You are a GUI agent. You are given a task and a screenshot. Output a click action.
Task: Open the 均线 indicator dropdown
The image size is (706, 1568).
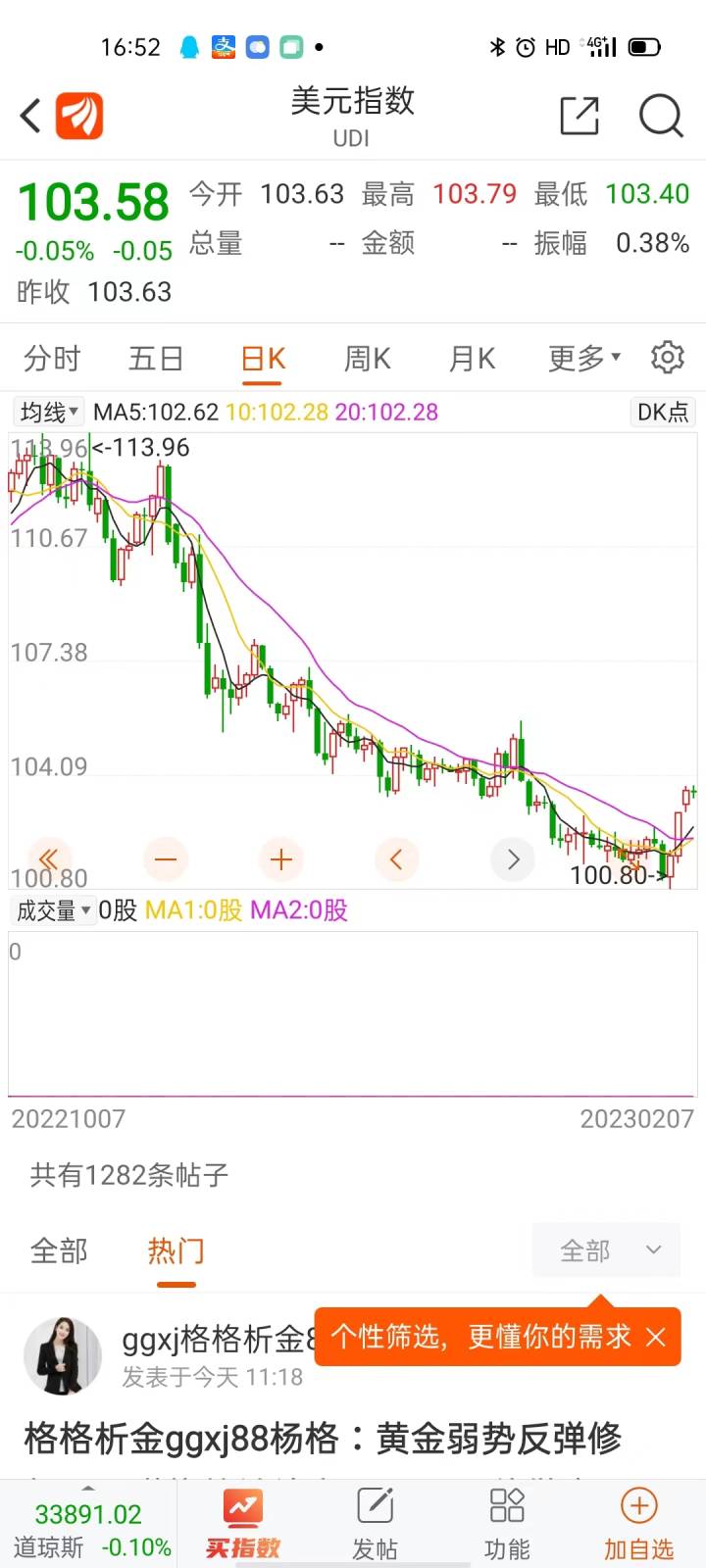[x=49, y=413]
